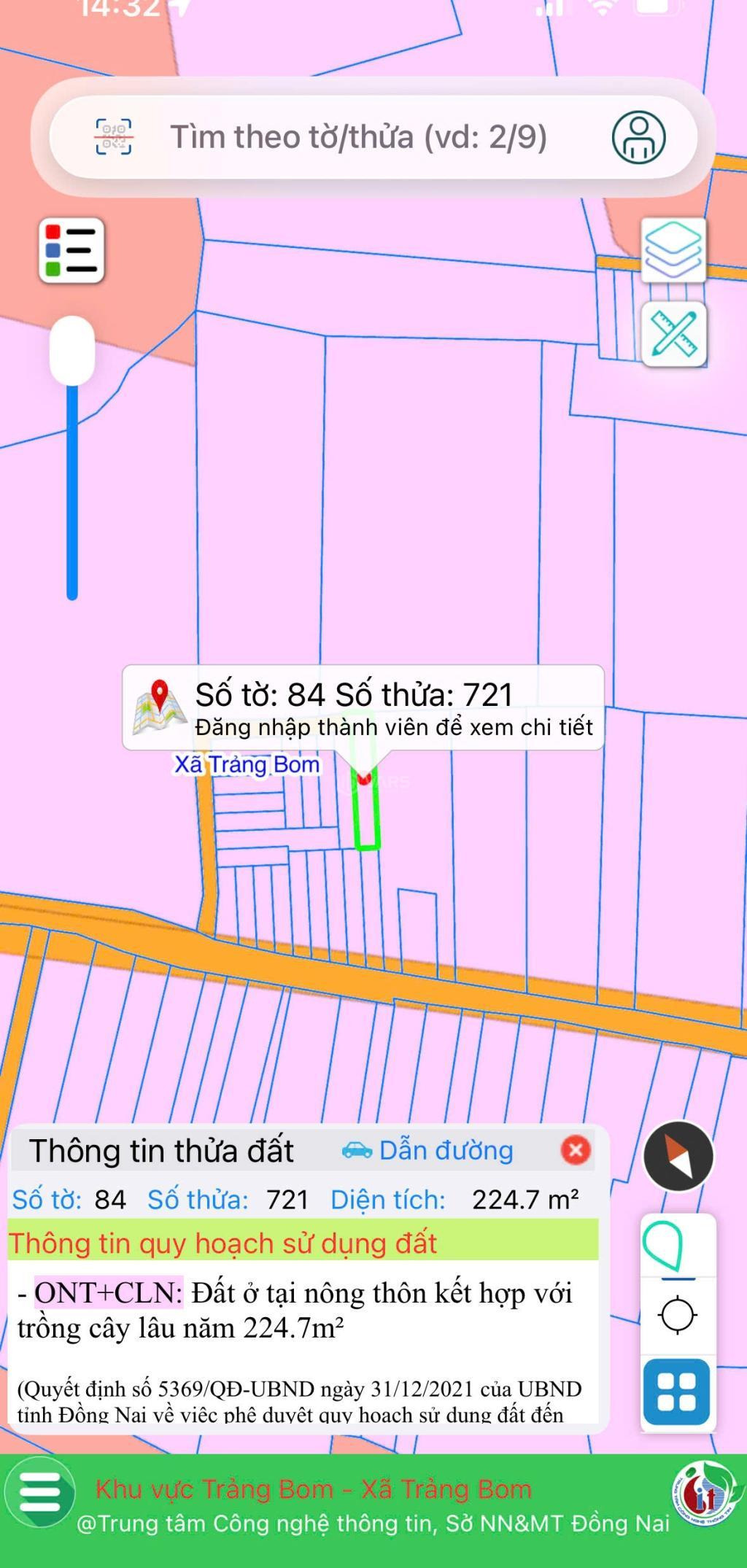747x1568 pixels.
Task: Get directions with Dẫn đường
Action: (x=429, y=1151)
